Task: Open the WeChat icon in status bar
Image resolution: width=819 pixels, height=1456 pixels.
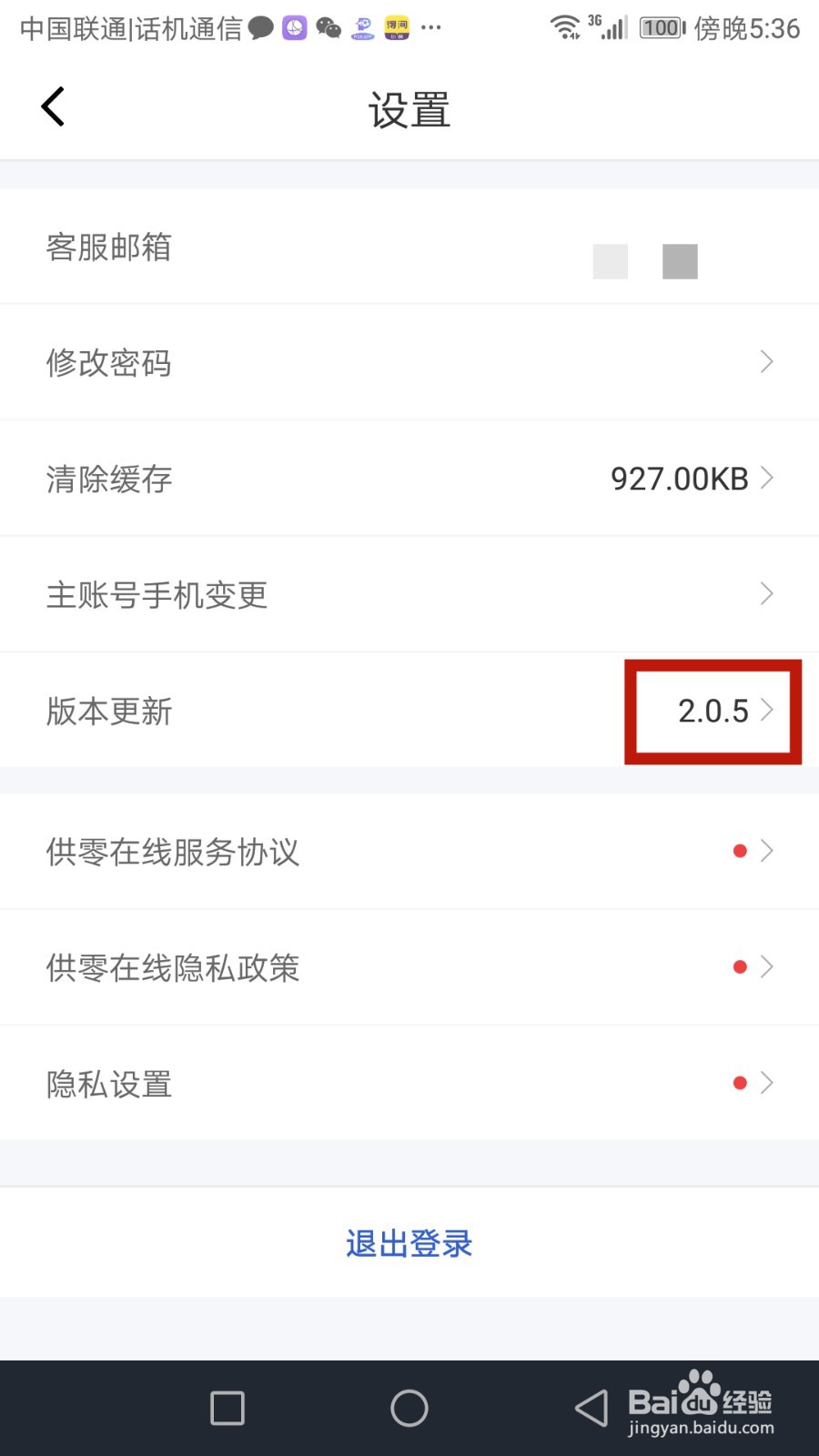Action: [x=329, y=28]
